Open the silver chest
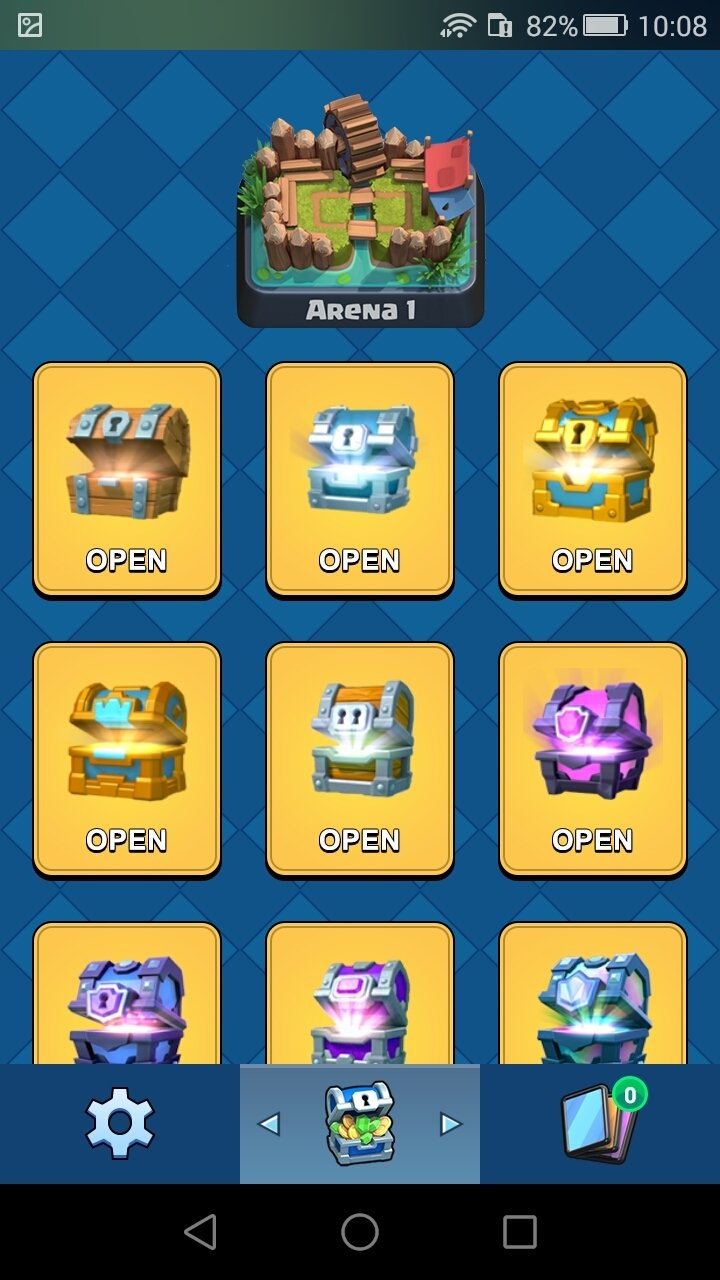 (360, 479)
